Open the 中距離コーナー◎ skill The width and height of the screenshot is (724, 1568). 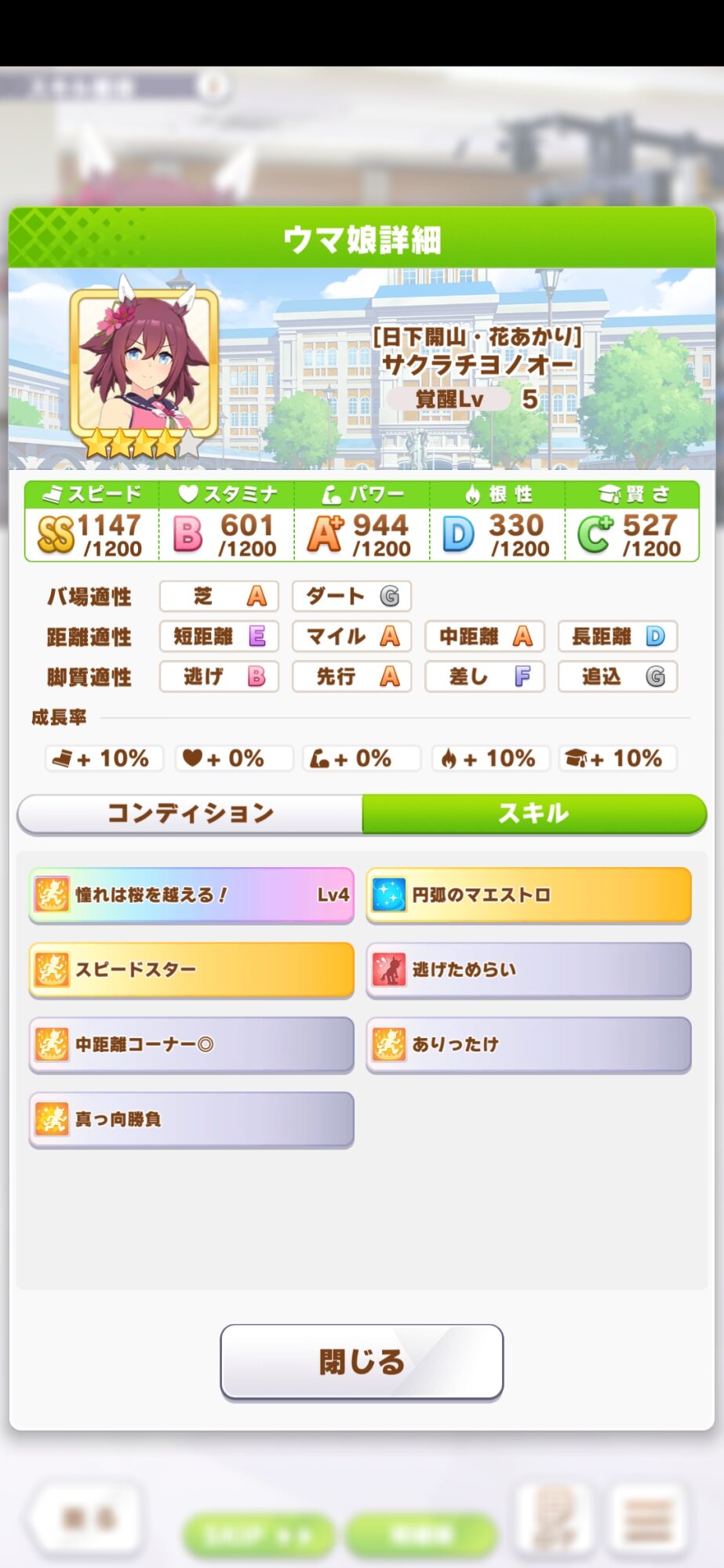pyautogui.click(x=191, y=1044)
